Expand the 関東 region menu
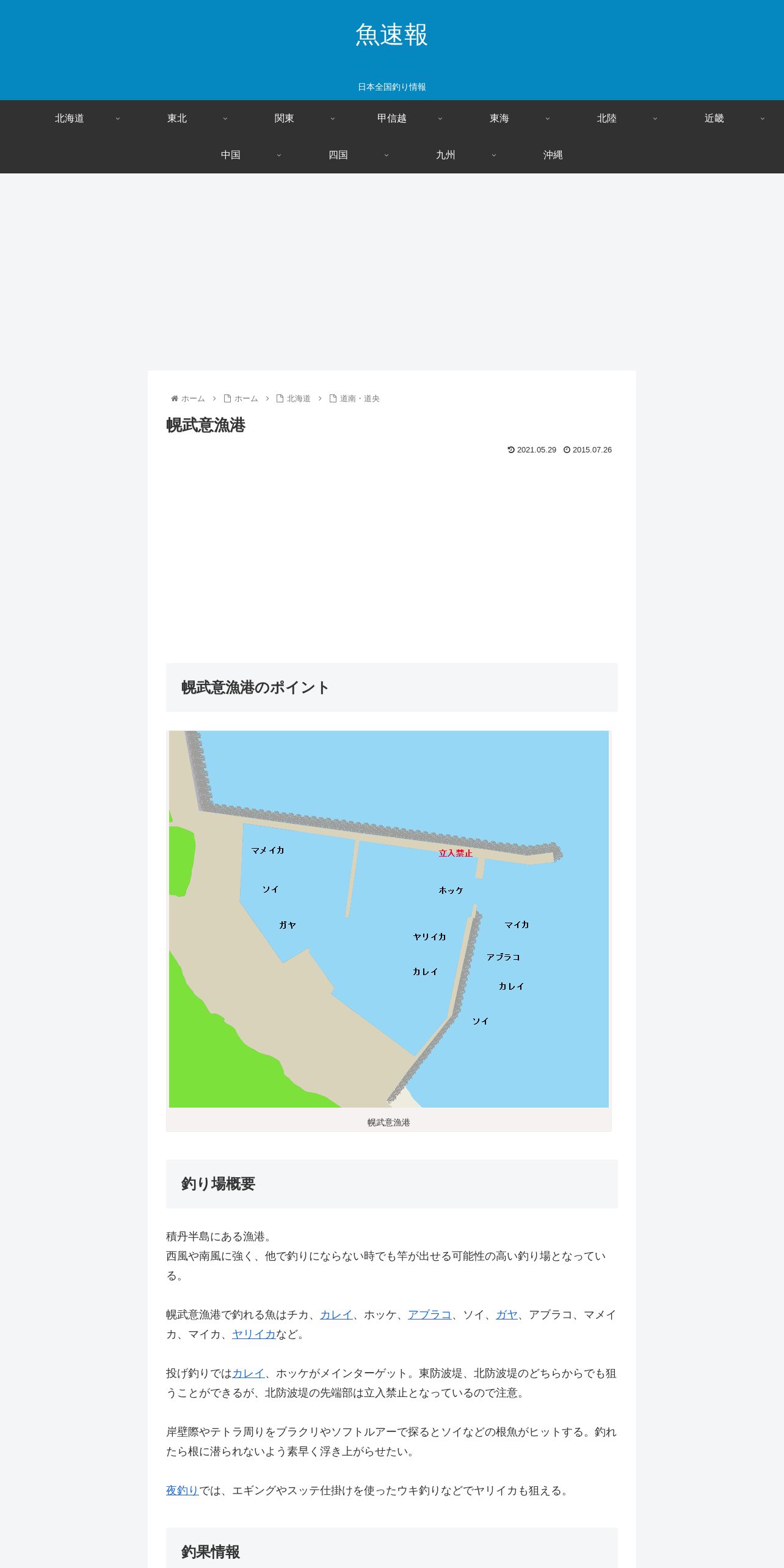The height and width of the screenshot is (1568, 784). tap(302, 118)
